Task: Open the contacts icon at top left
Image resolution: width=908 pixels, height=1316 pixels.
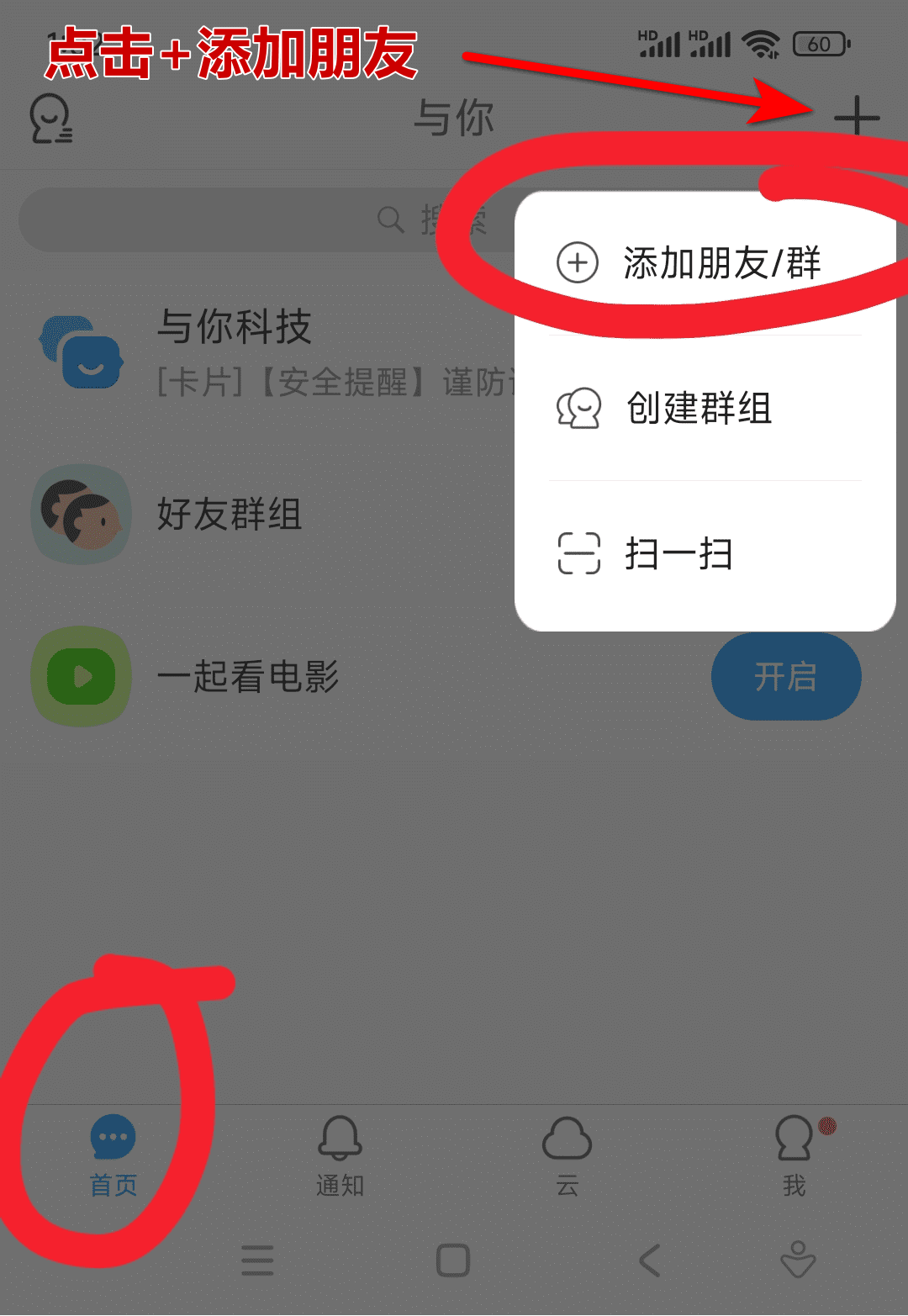Action: click(52, 117)
